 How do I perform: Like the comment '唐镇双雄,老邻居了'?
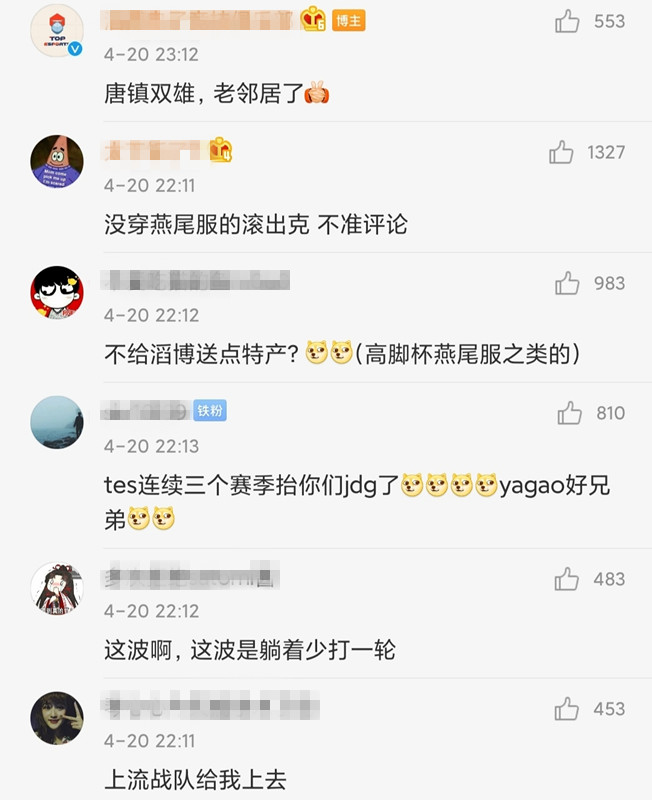pos(567,22)
